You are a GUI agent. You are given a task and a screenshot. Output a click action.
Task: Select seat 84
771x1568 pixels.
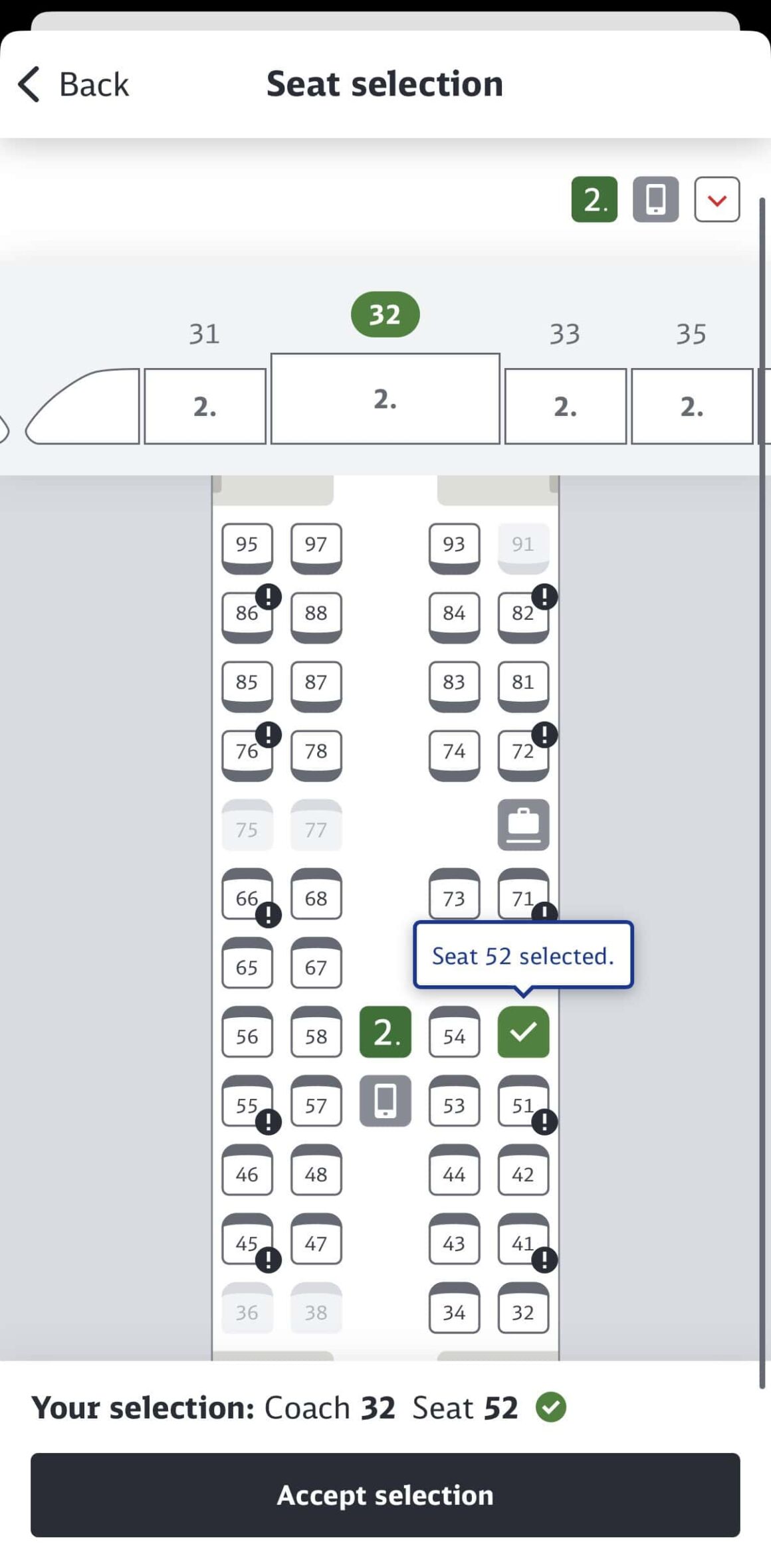pos(454,616)
